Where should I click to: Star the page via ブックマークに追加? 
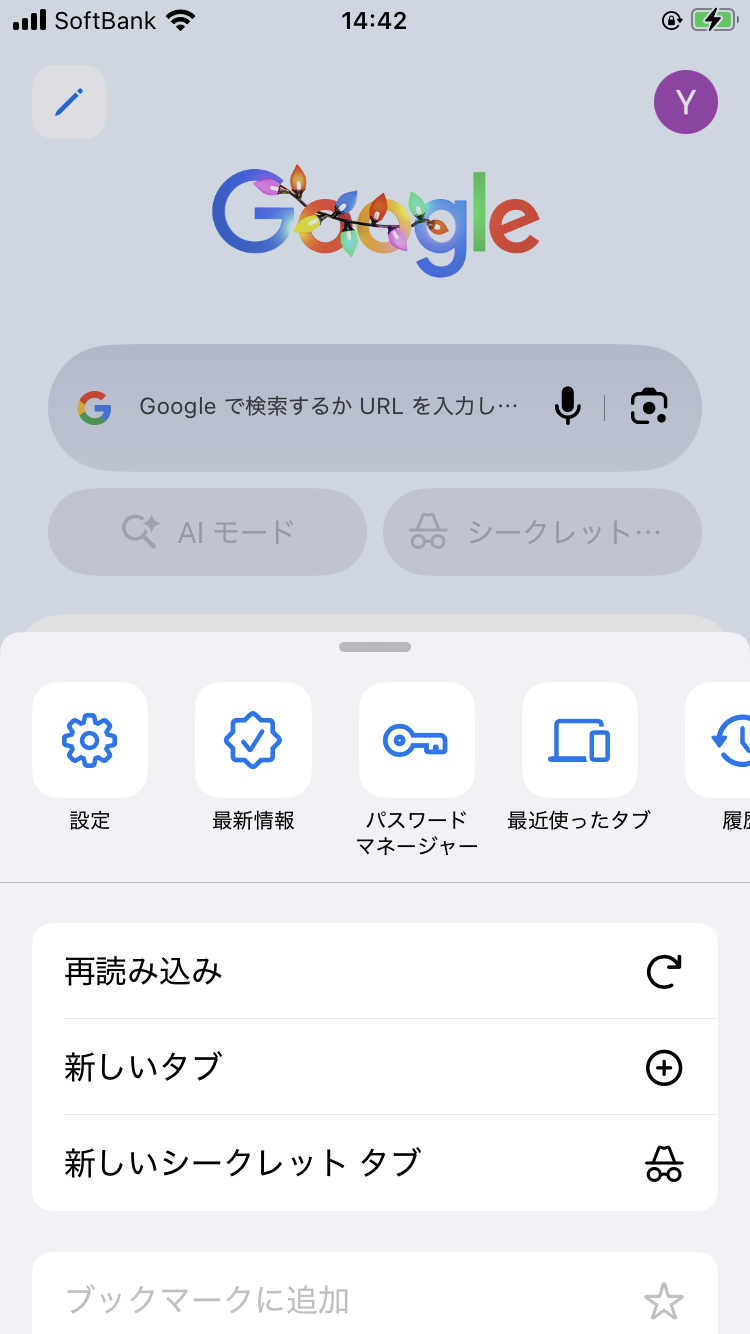click(x=375, y=1297)
